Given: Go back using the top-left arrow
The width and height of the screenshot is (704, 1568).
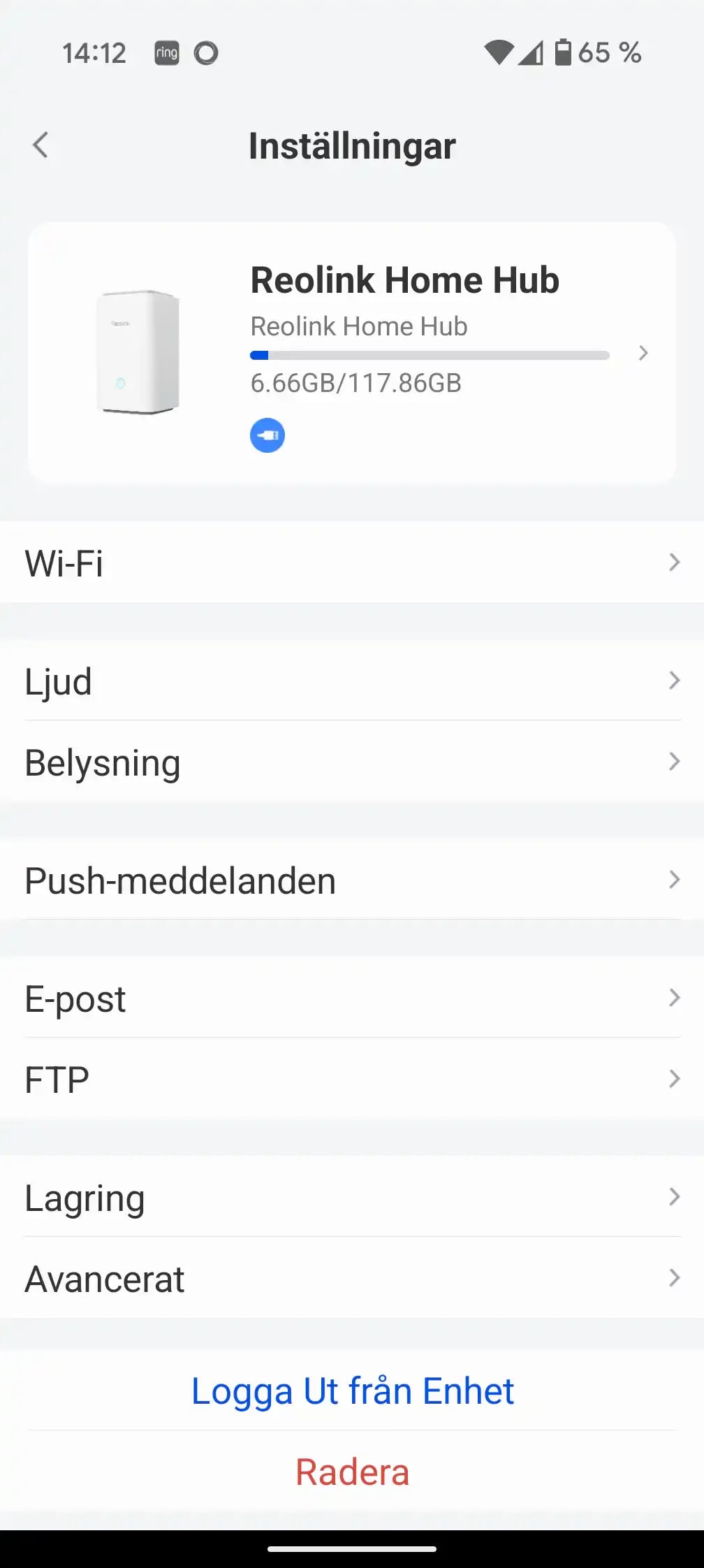Looking at the screenshot, I should click(41, 145).
